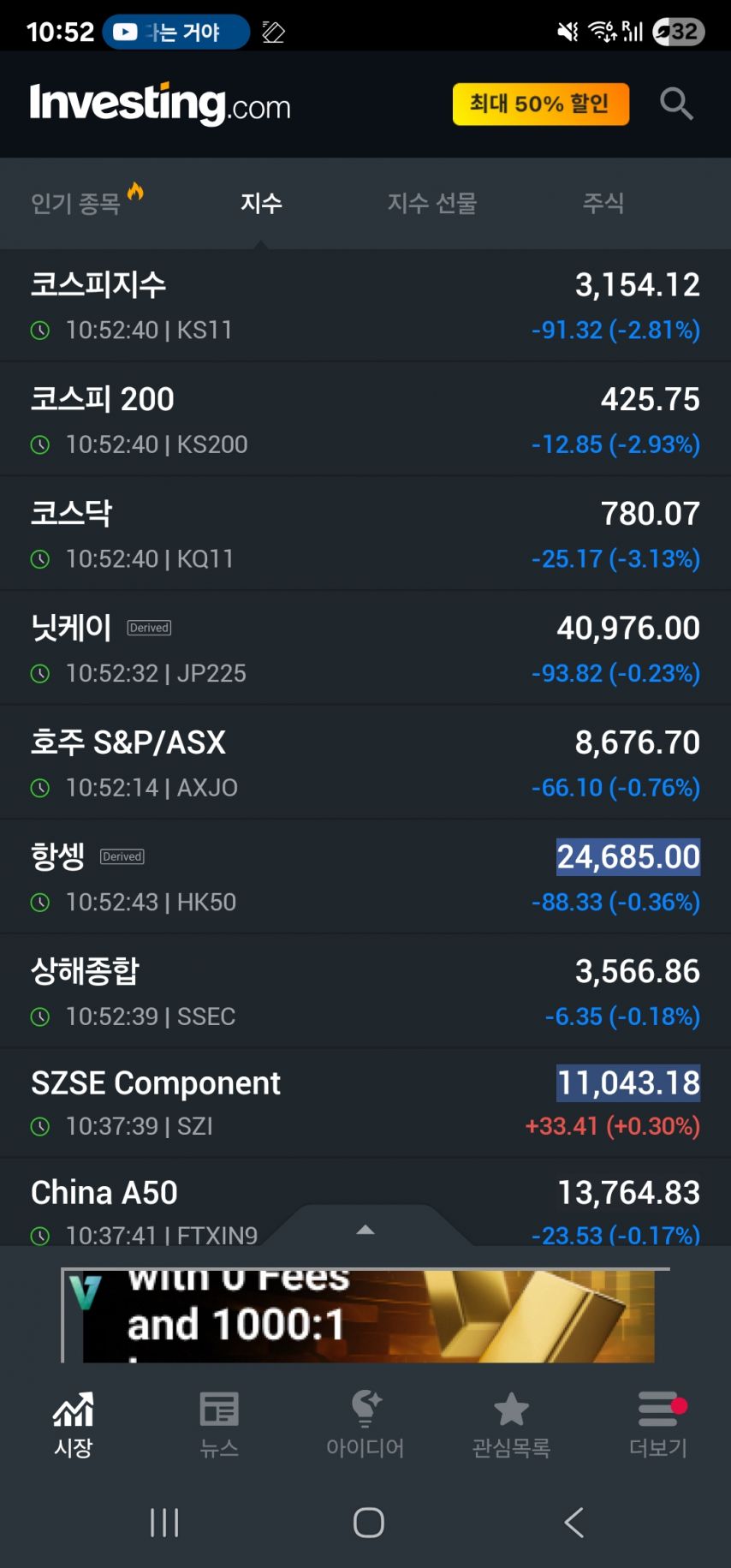
Task: Open the 상해종합 SSEC row
Action: tap(365, 992)
